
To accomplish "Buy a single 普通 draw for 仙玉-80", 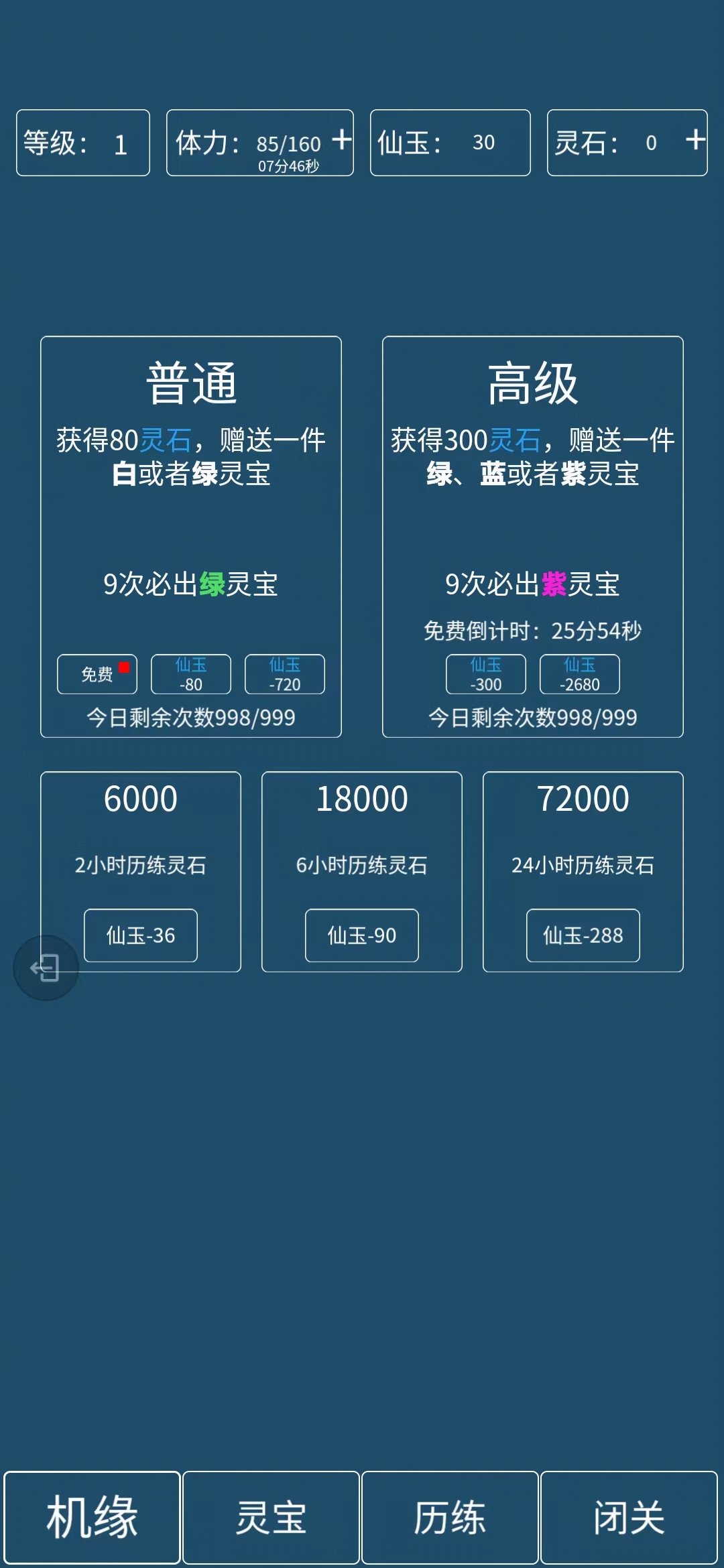I will pyautogui.click(x=192, y=674).
